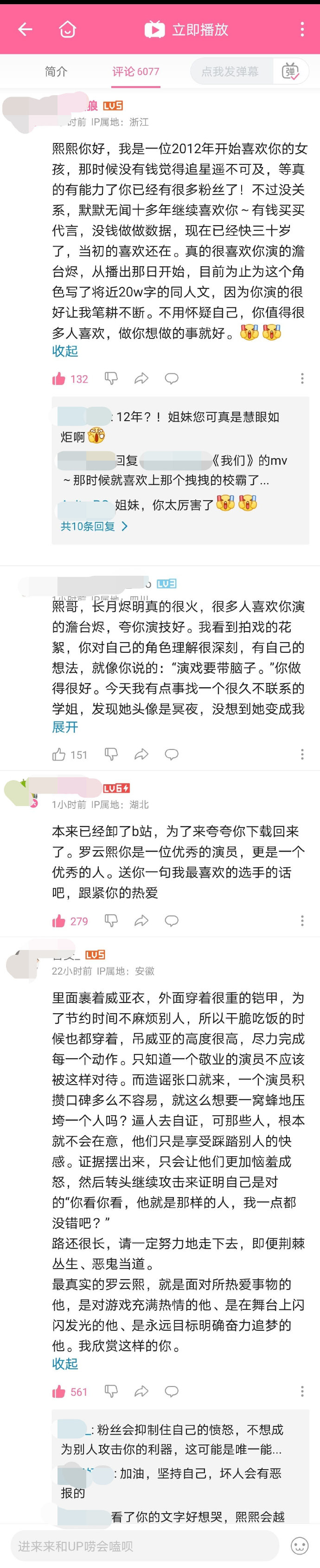The width and height of the screenshot is (320, 1568).
Task: Switch to the 简介 tab
Action: tap(56, 72)
